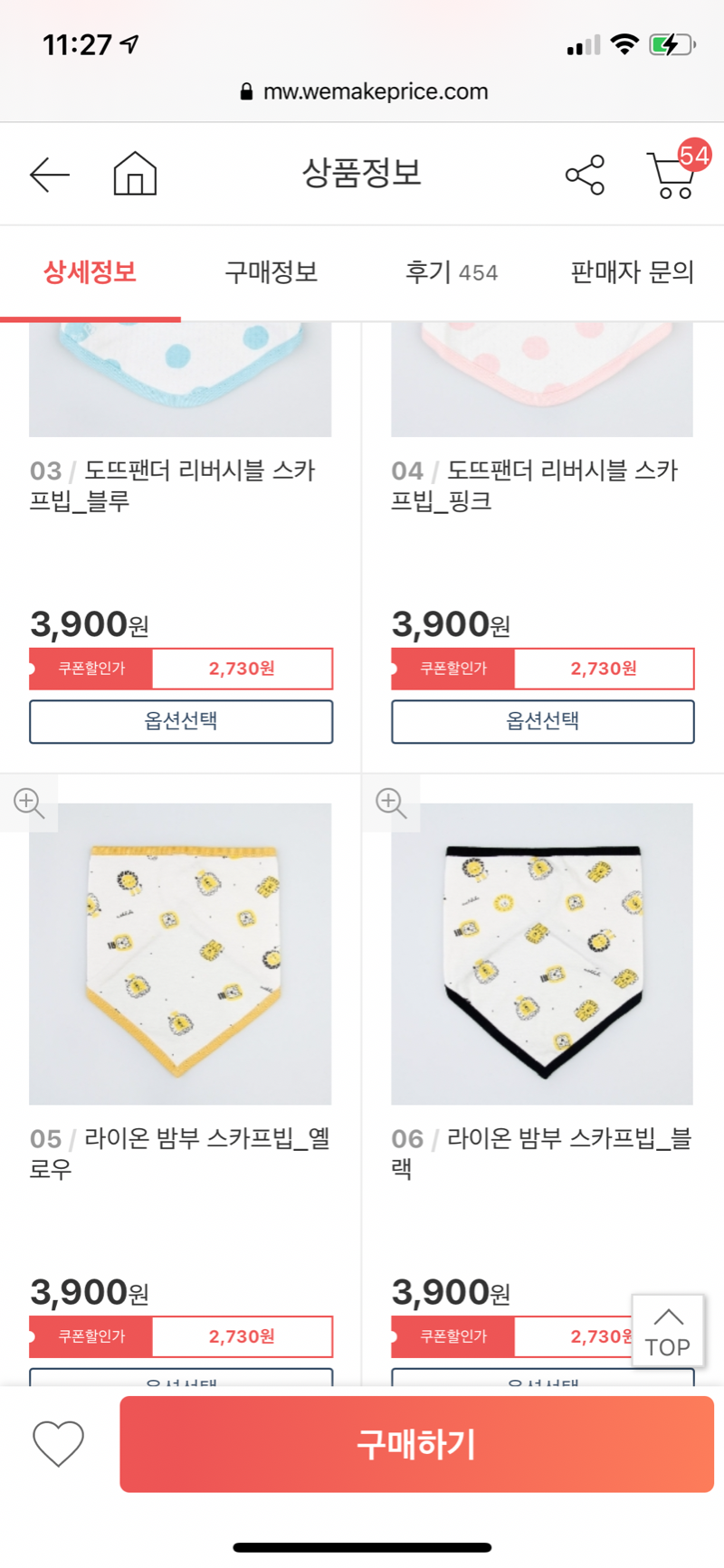Open the 판매자 문의 tab
The height and width of the screenshot is (1568, 724).
[x=632, y=271]
